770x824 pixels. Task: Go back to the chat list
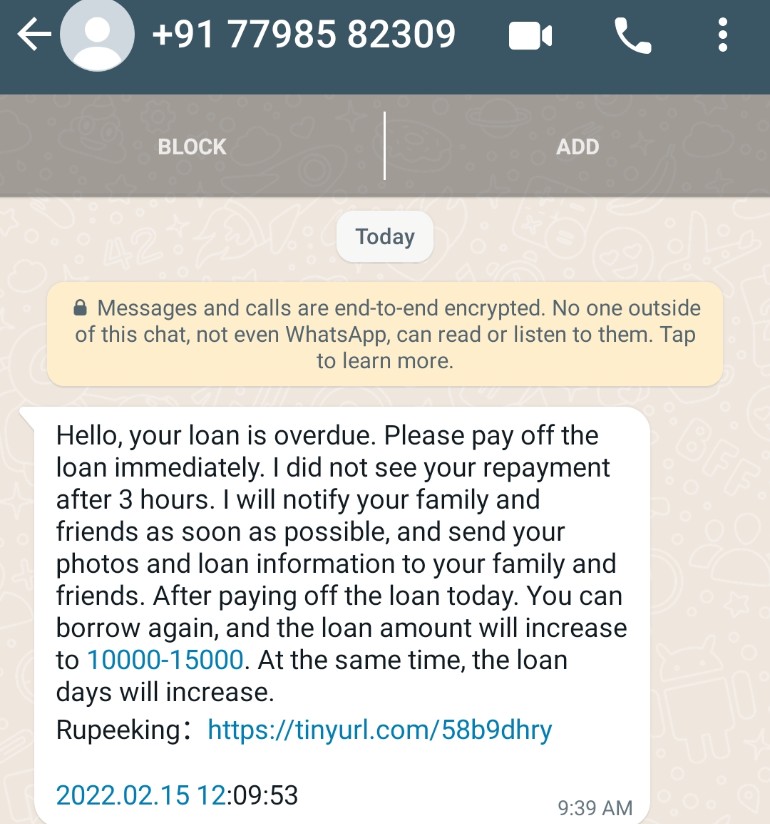click(x=32, y=36)
